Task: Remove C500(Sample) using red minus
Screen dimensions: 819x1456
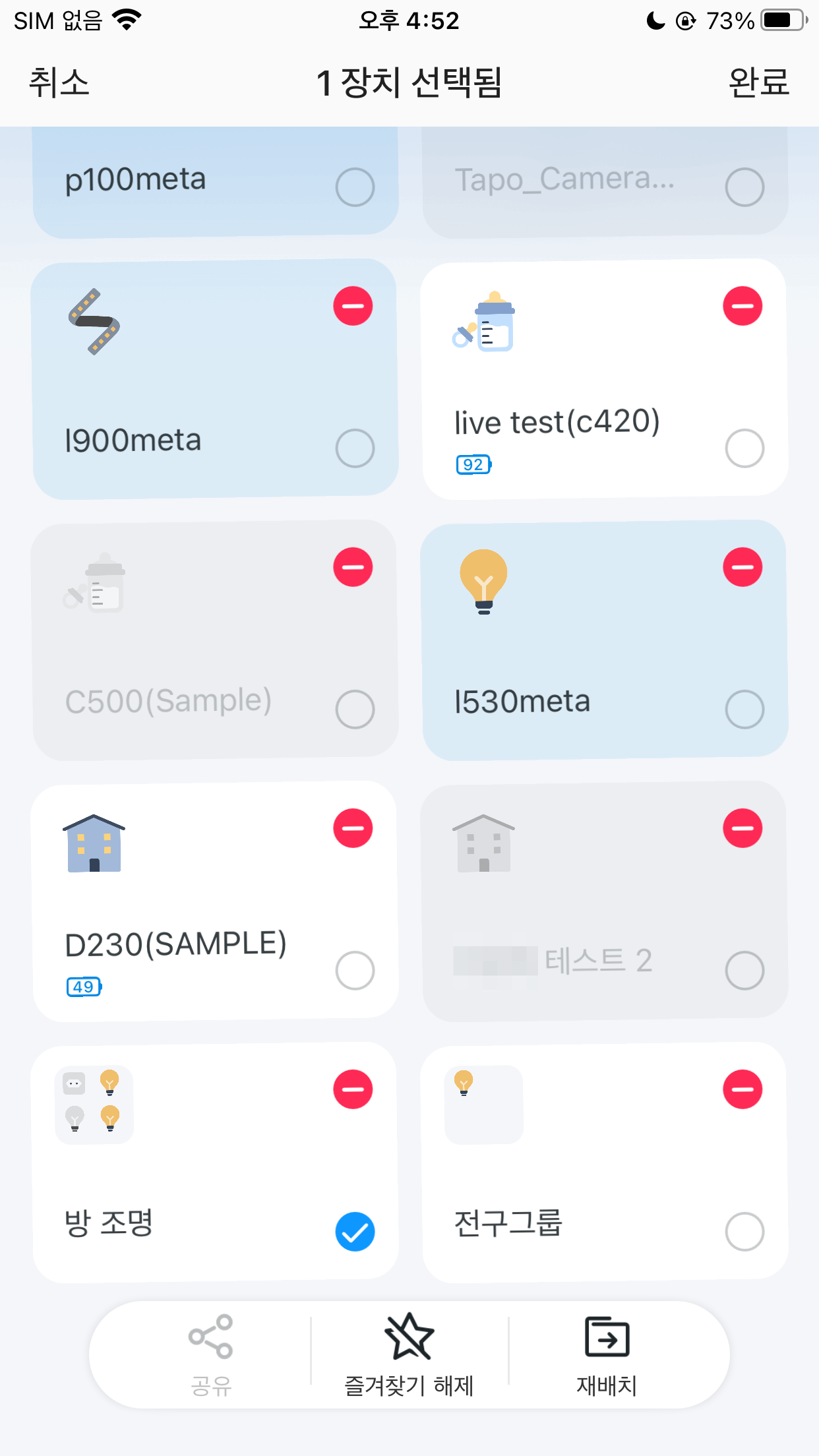Action: (x=353, y=567)
